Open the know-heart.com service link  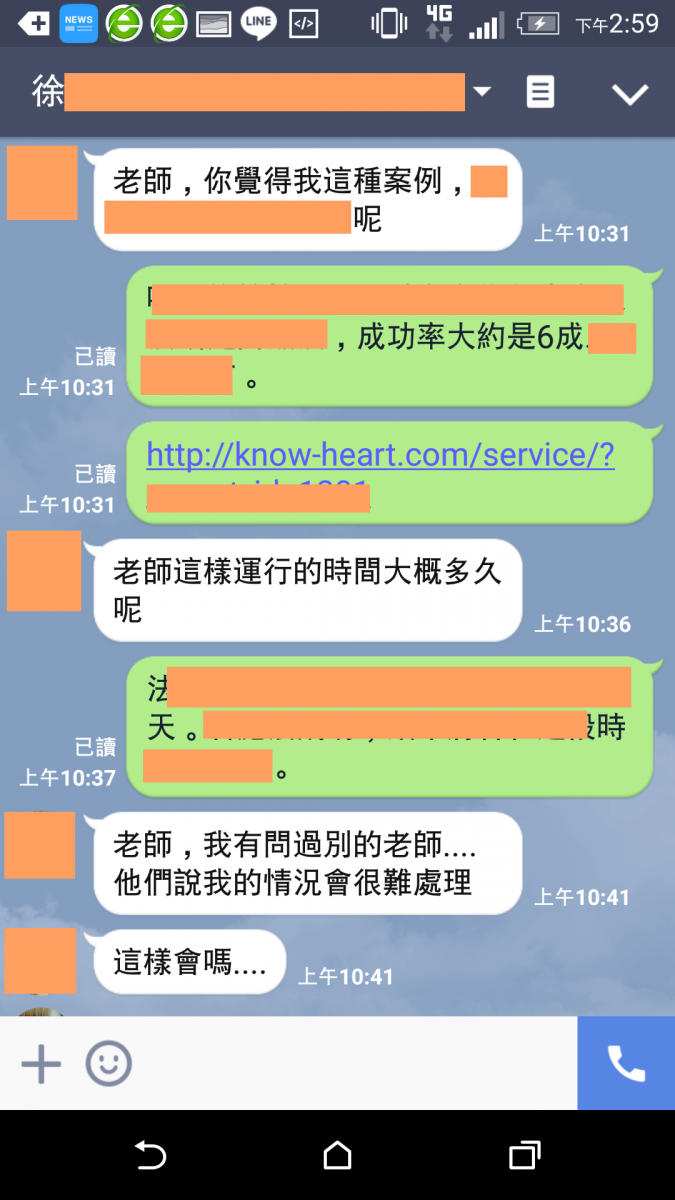click(x=380, y=456)
